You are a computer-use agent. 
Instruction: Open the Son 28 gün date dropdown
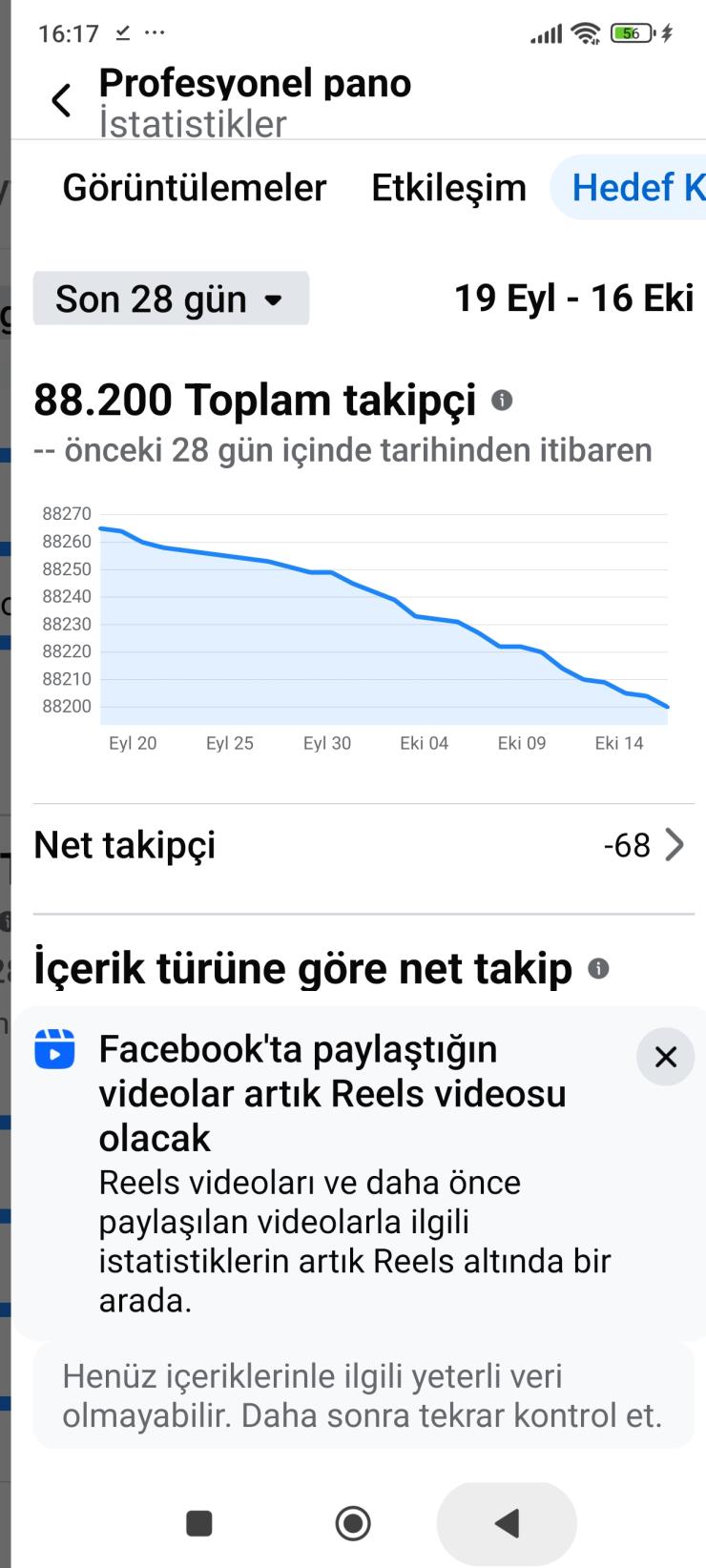[x=171, y=299]
